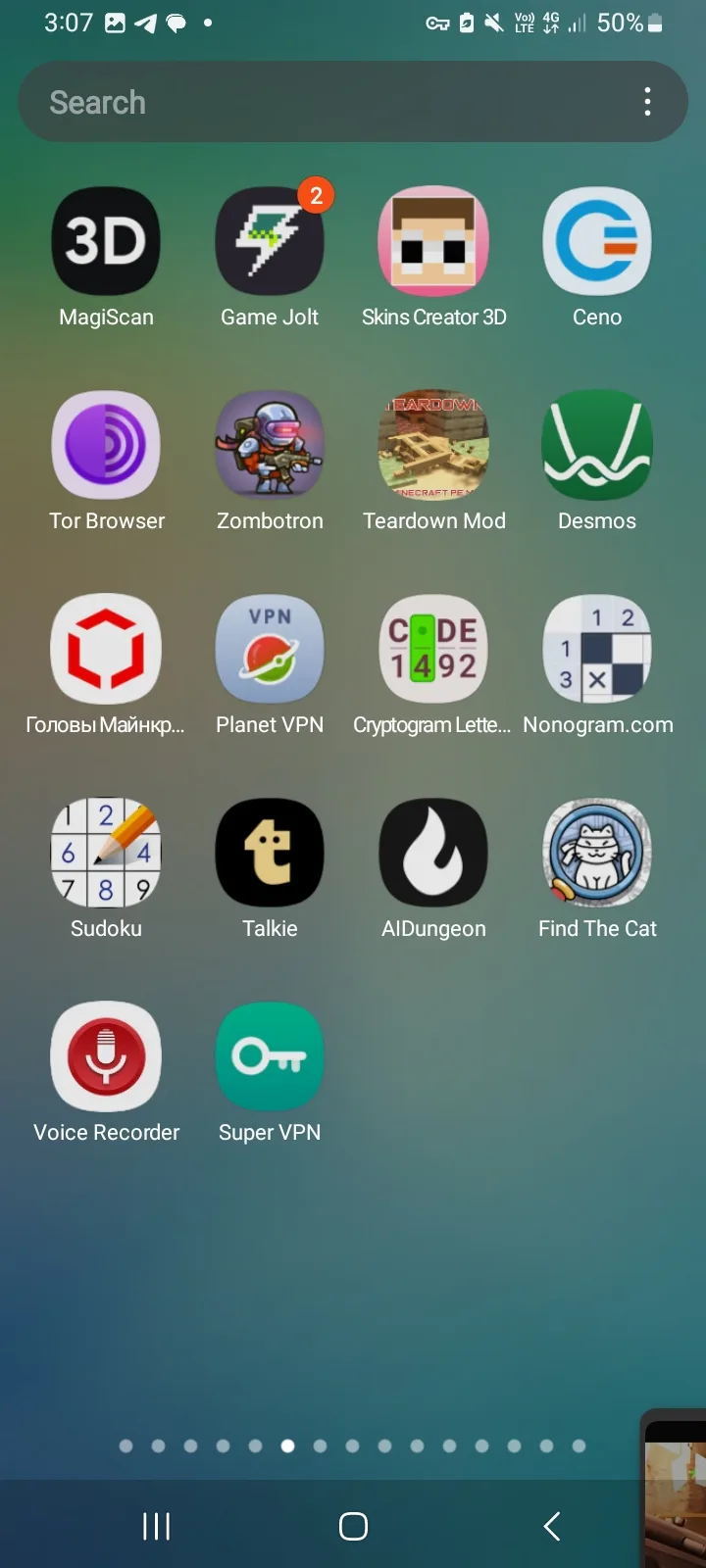The height and width of the screenshot is (1568, 706).
Task: Open Cryptogram Letters game
Action: click(433, 650)
